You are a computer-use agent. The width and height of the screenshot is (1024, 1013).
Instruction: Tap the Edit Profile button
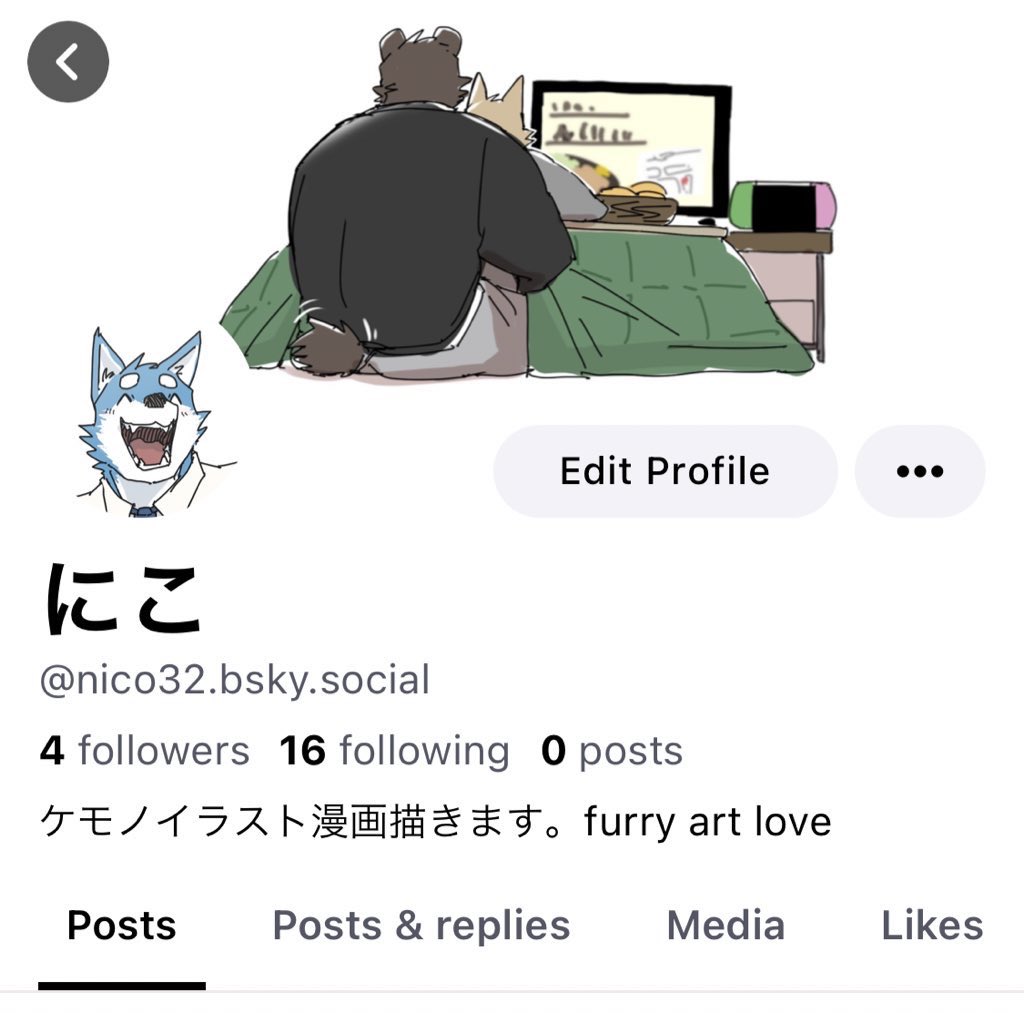point(665,471)
